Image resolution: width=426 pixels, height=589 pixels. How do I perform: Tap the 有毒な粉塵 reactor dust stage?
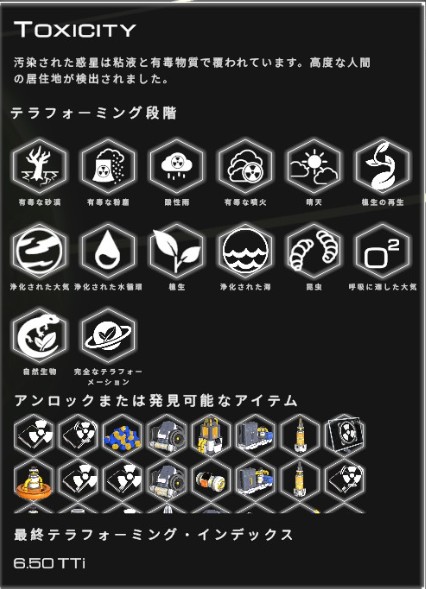[108, 166]
